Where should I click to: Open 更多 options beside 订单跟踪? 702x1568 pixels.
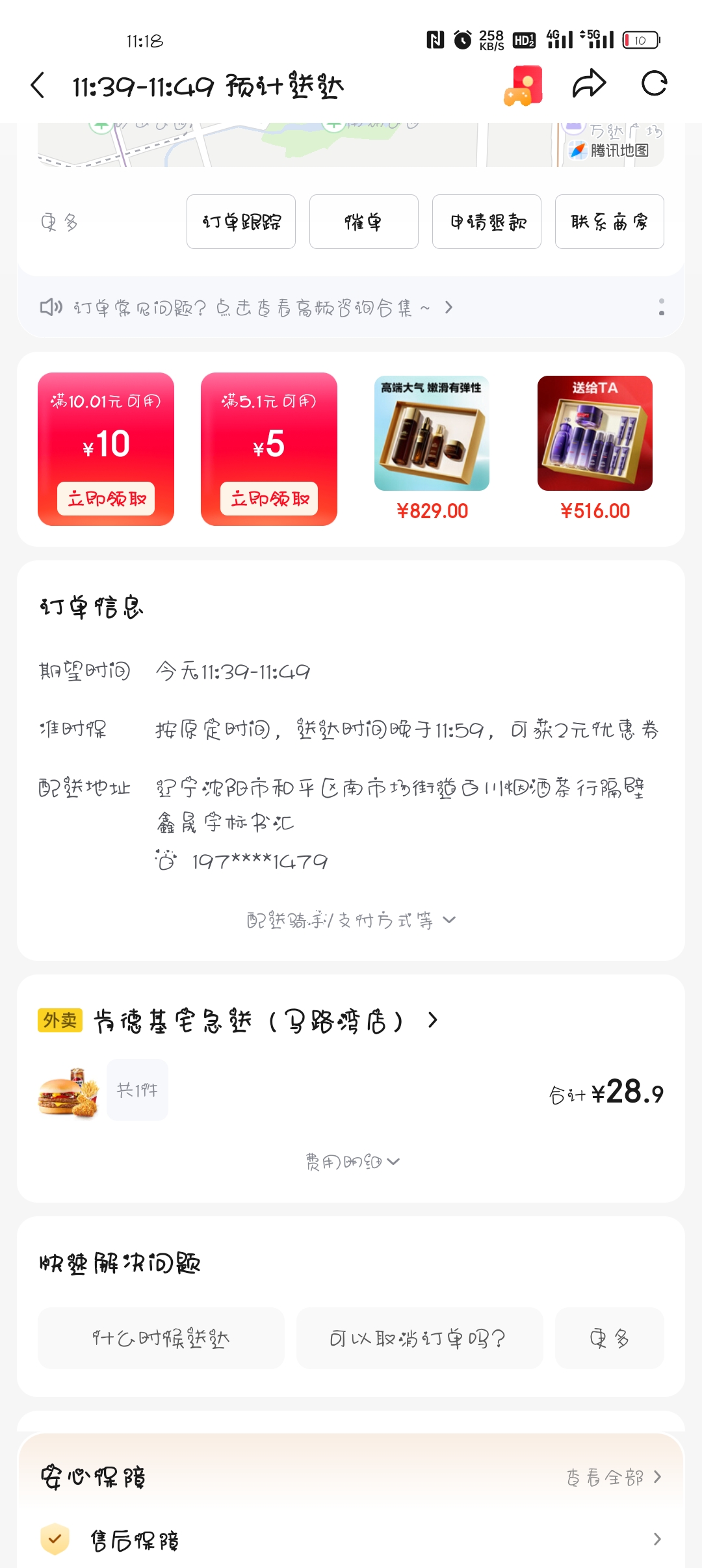pos(60,222)
